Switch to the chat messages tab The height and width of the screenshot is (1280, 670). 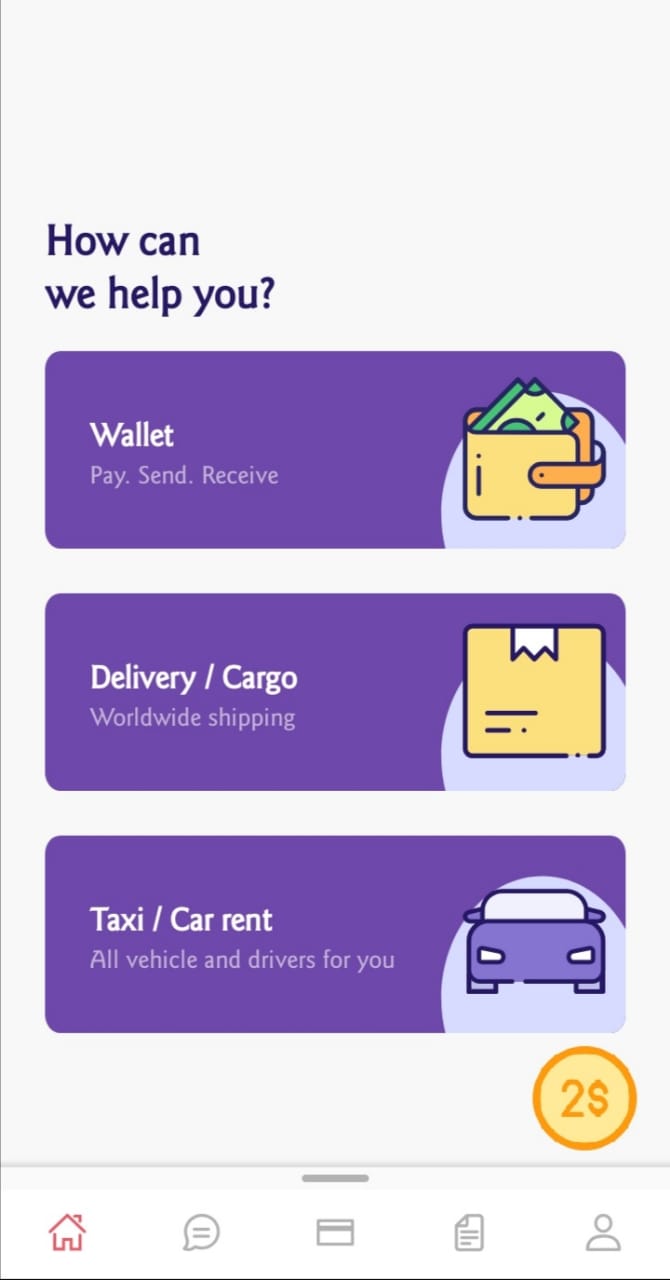click(x=201, y=1232)
